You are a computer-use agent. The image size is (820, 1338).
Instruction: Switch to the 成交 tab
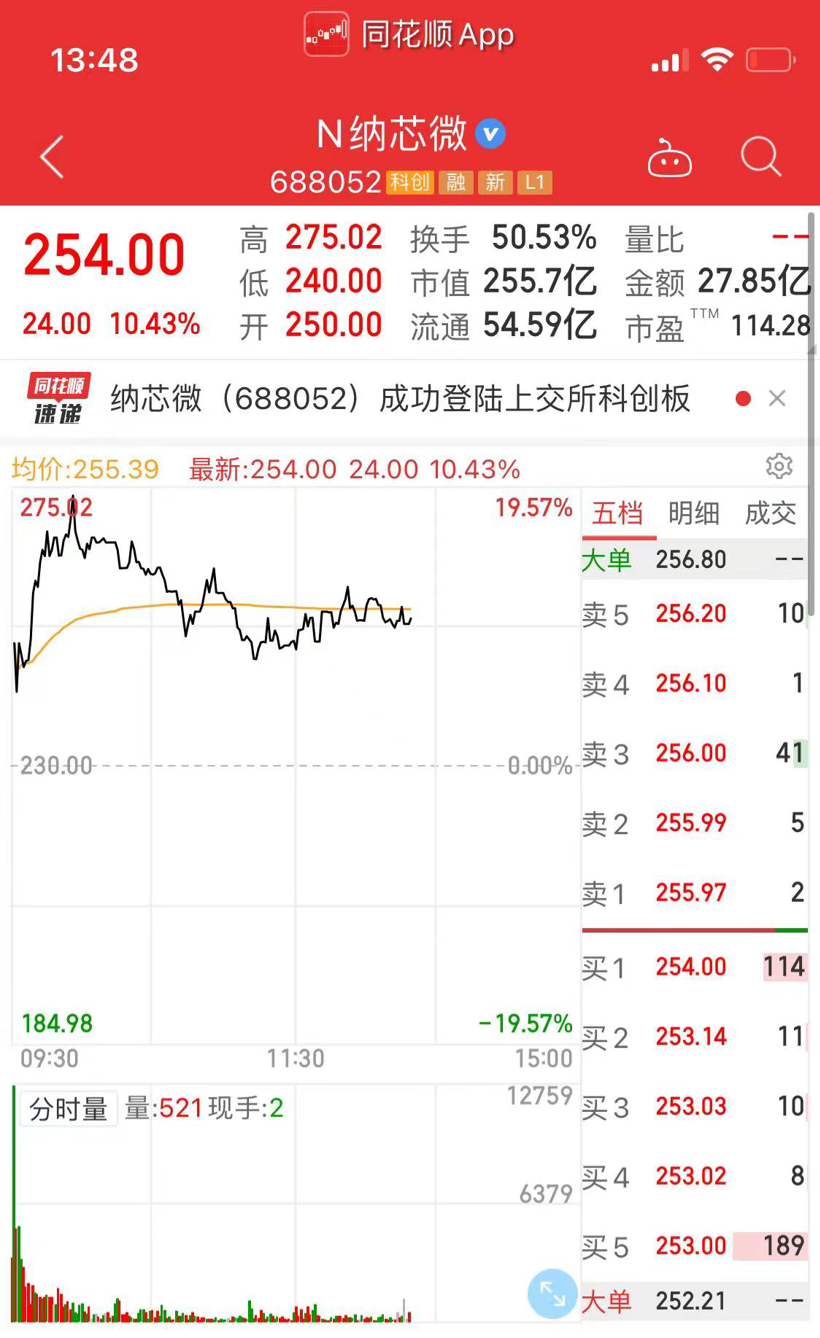coord(770,514)
